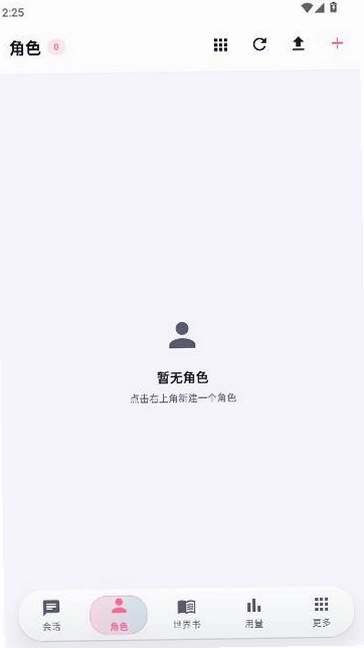
Task: Tap the upload/import icon
Action: (x=298, y=44)
